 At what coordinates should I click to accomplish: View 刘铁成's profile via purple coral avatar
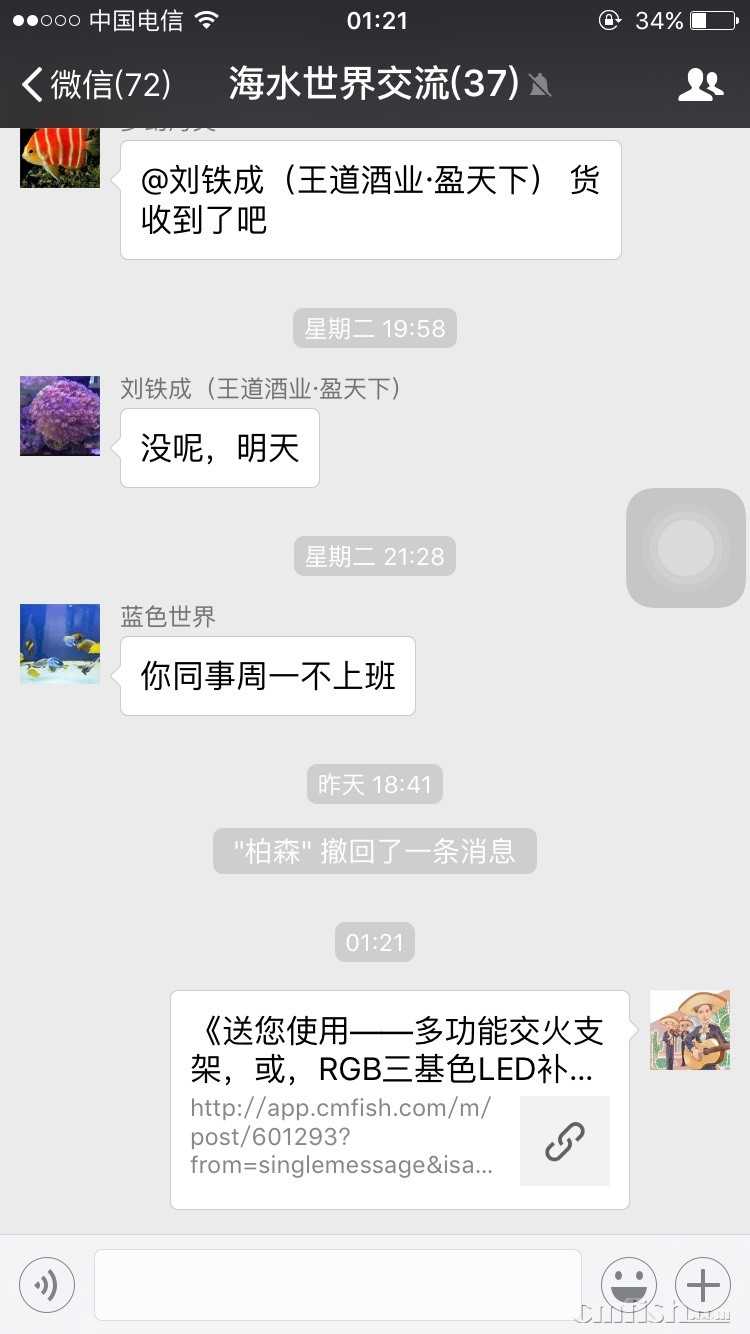[60, 416]
